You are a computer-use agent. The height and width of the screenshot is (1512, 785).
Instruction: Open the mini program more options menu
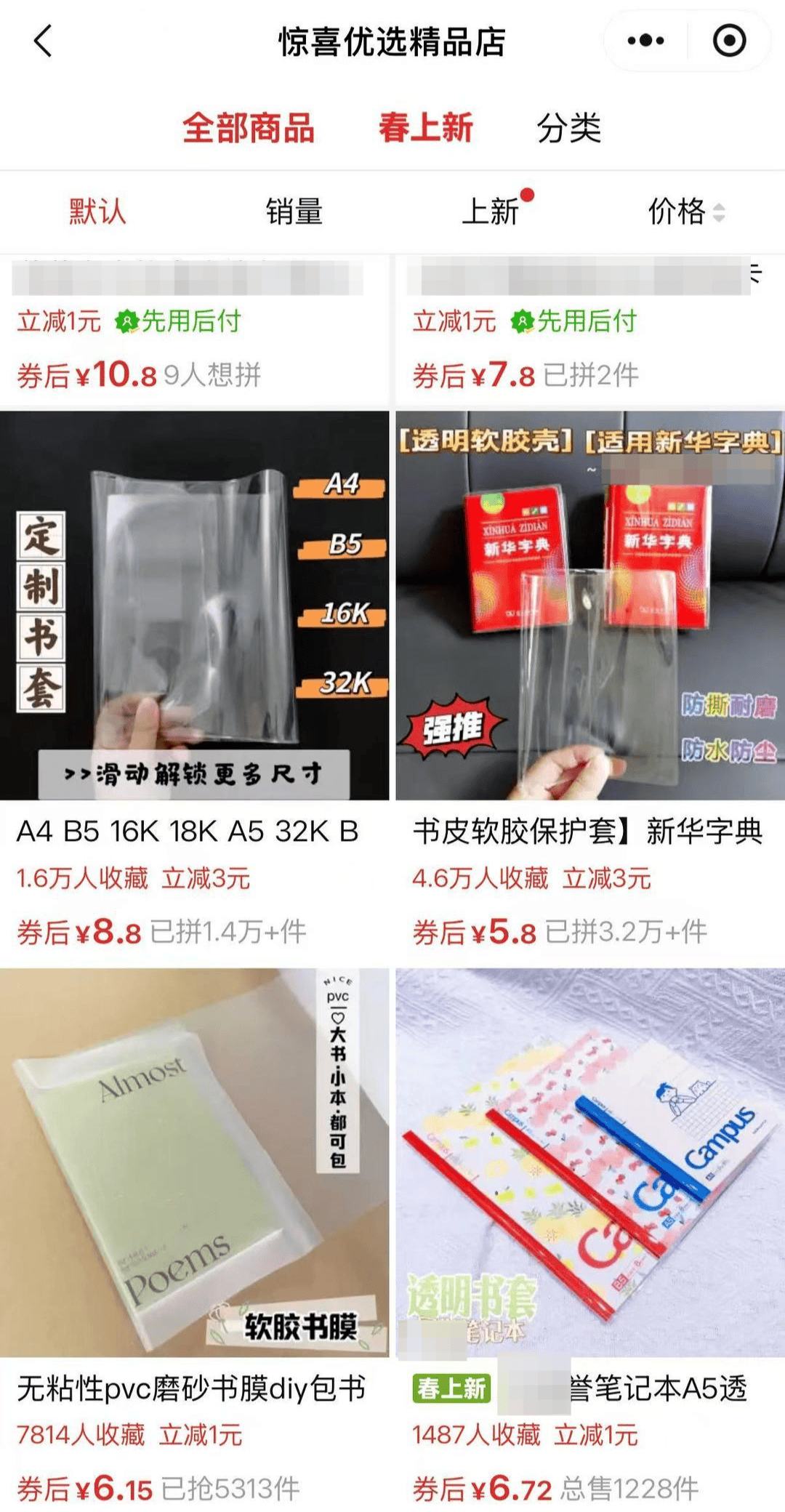click(x=645, y=41)
